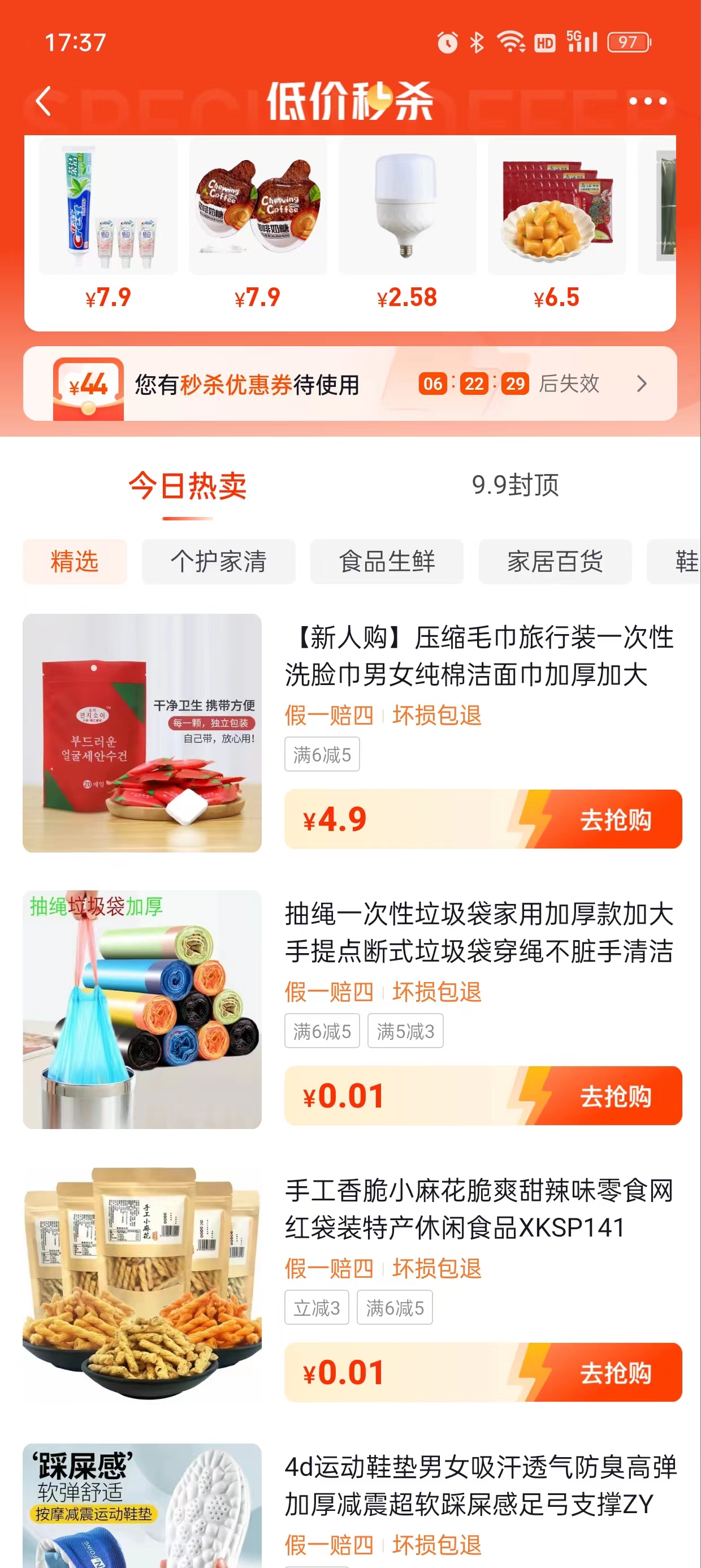Switch to the 9.9封顶 tab
The height and width of the screenshot is (1568, 701).
coord(515,486)
